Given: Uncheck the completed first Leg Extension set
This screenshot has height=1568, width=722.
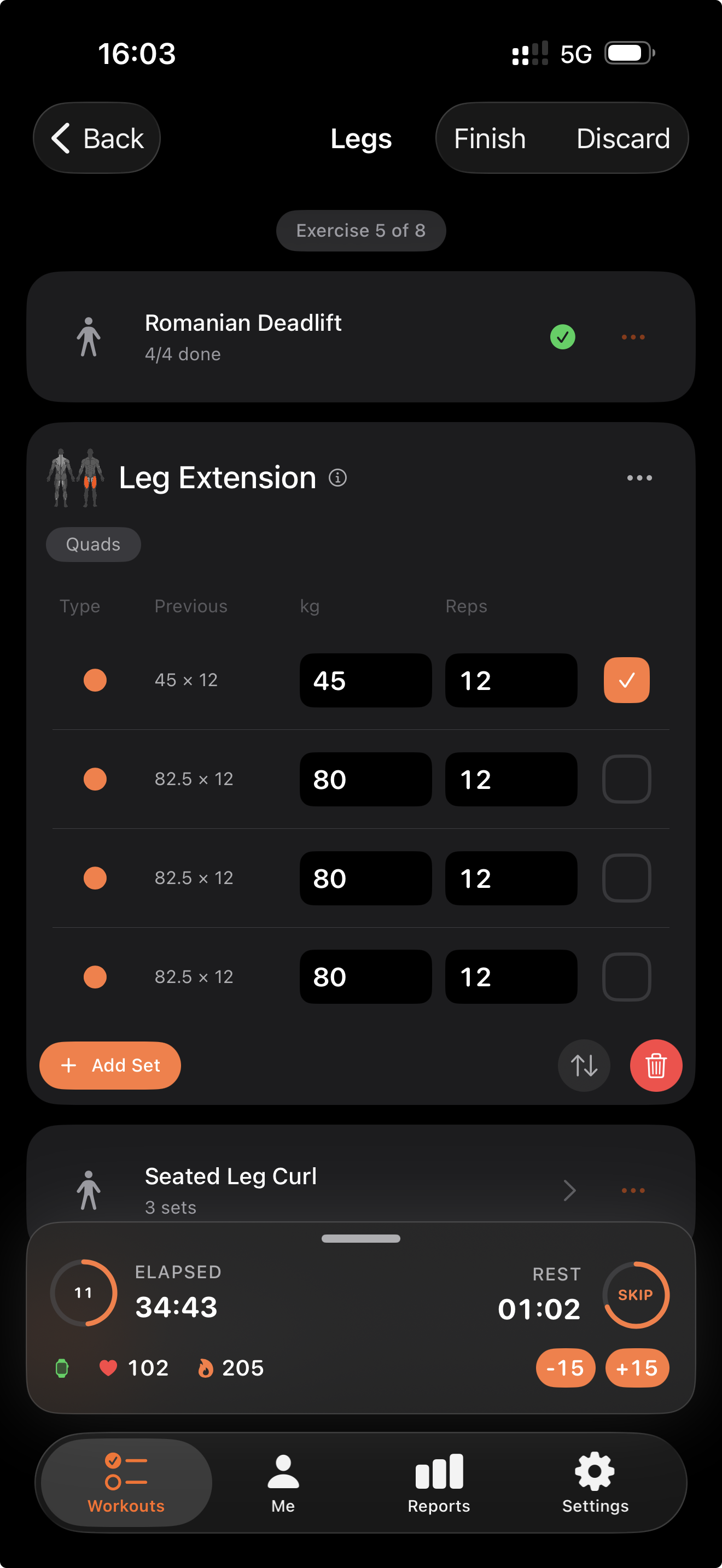Looking at the screenshot, I should coord(626,680).
